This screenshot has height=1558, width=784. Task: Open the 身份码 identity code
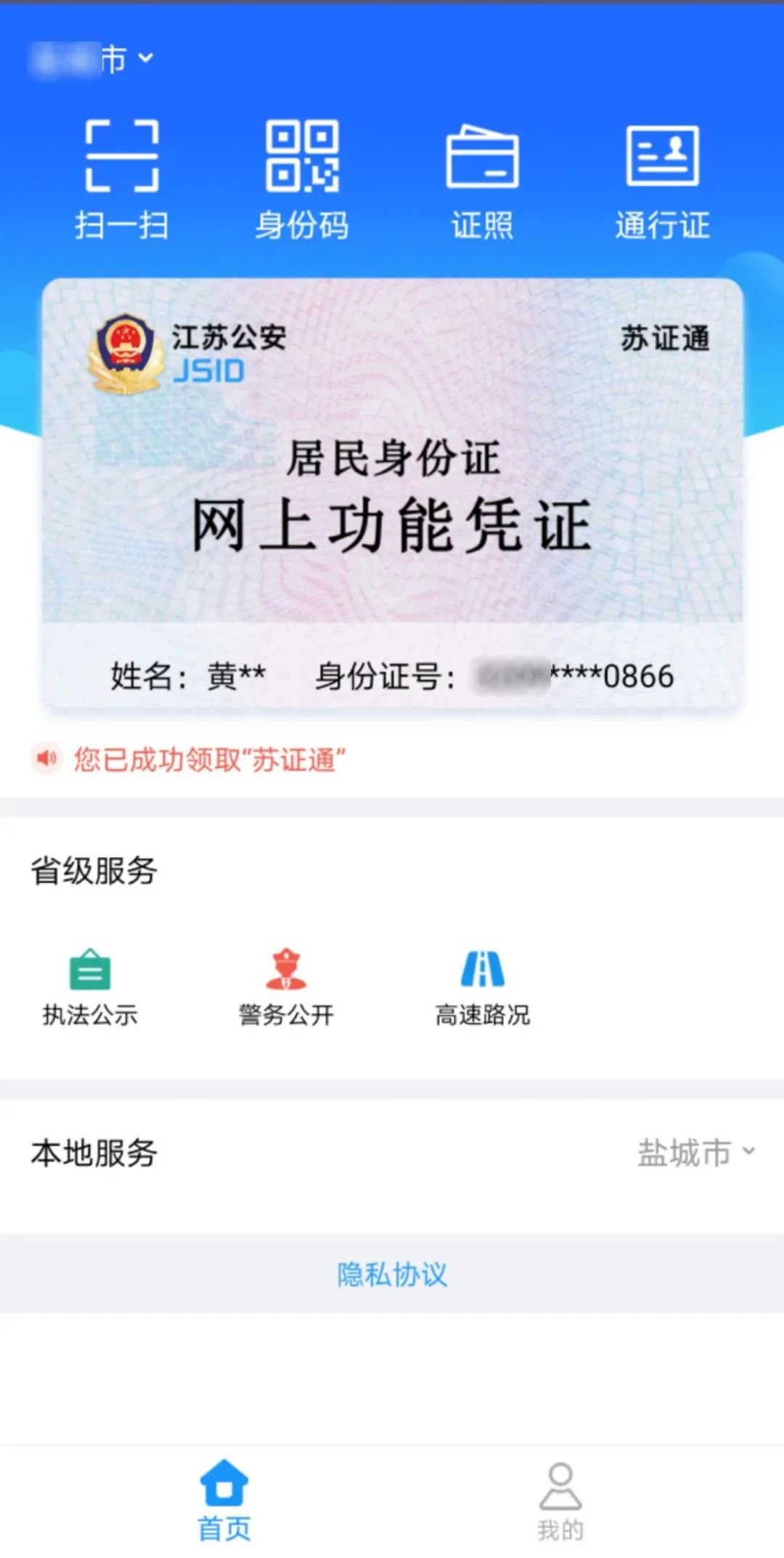point(302,179)
